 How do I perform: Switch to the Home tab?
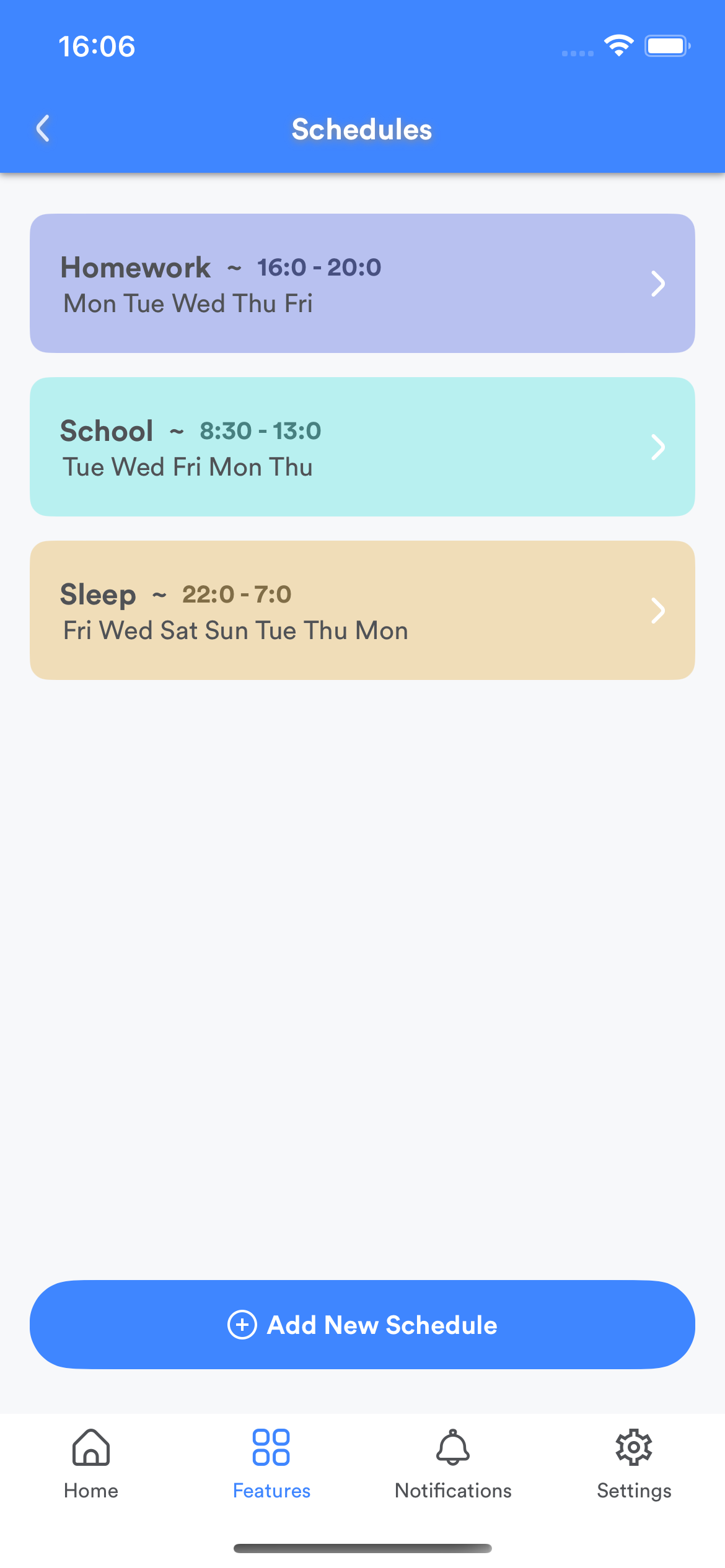[91, 1464]
